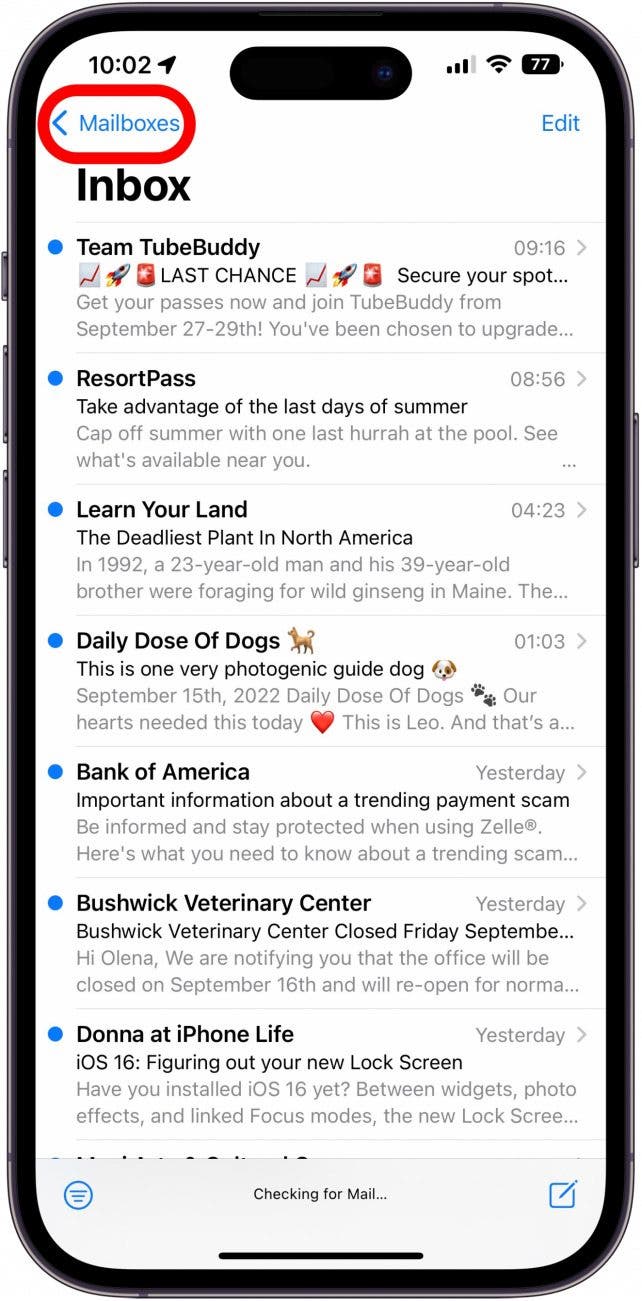This screenshot has width=642, height=1301.
Task: Read the Learn Your Land message
Action: pos(325,550)
